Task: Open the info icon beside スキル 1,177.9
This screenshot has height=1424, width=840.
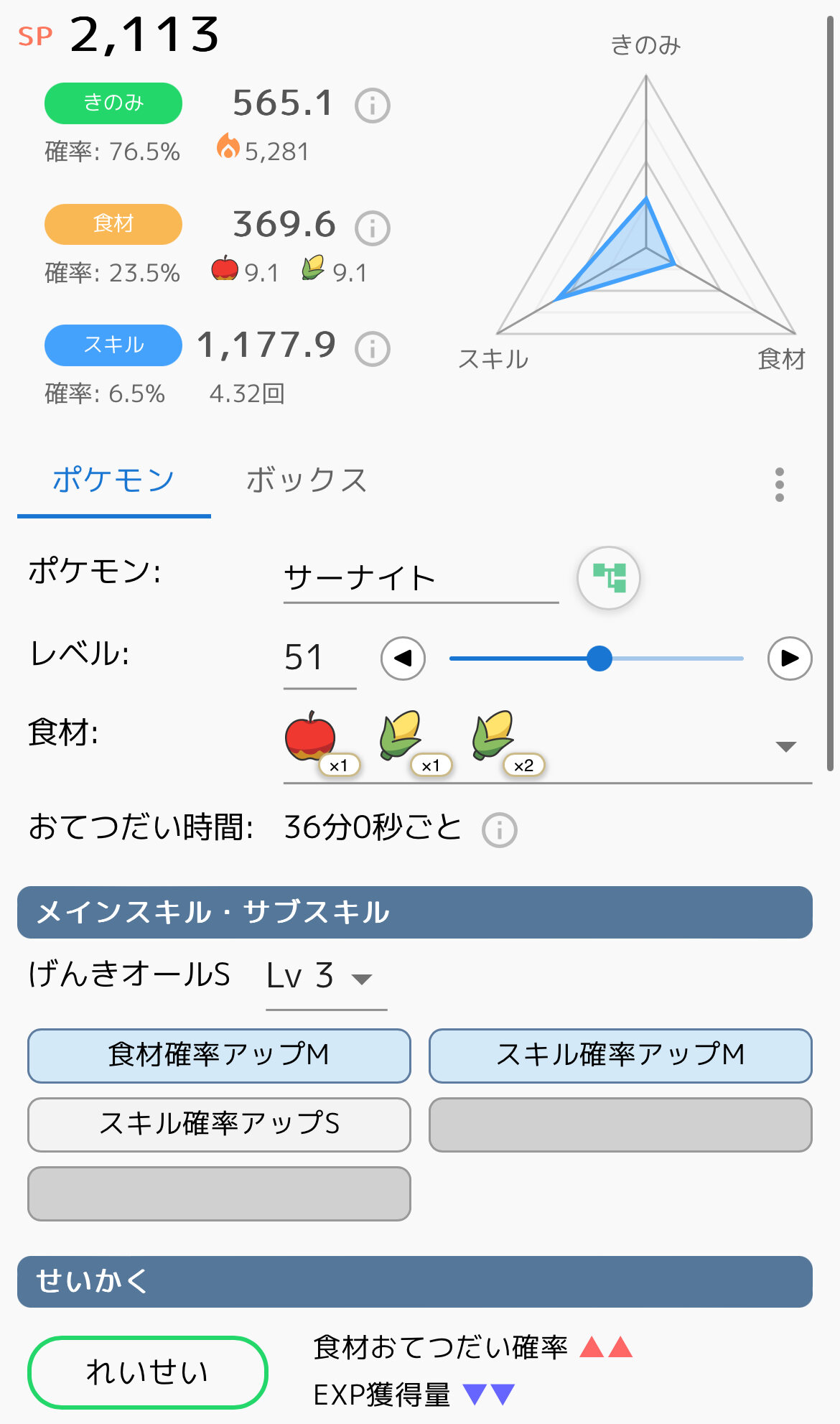Action: click(373, 349)
